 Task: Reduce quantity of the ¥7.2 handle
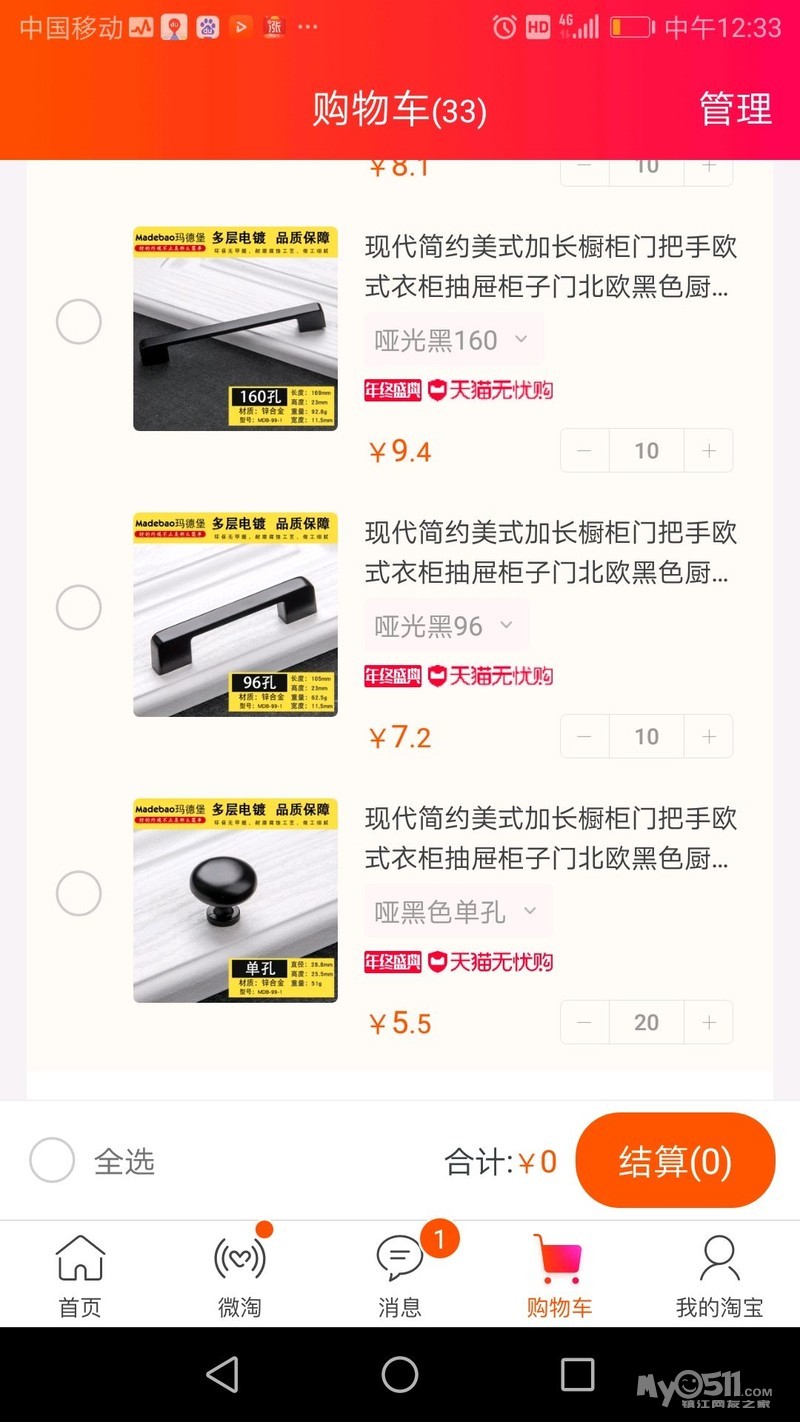tap(585, 737)
